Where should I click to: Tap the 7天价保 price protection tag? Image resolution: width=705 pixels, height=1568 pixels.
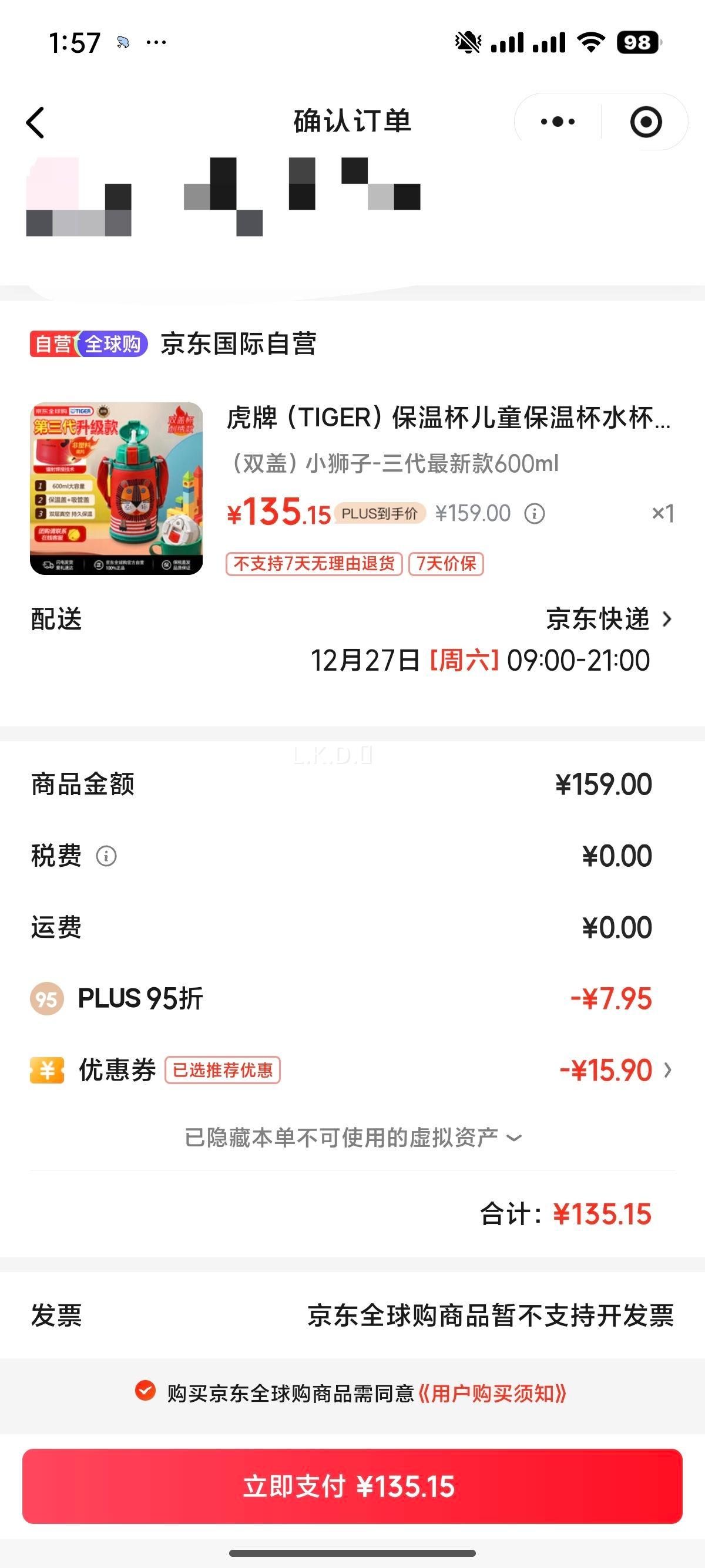pyautogui.click(x=448, y=565)
